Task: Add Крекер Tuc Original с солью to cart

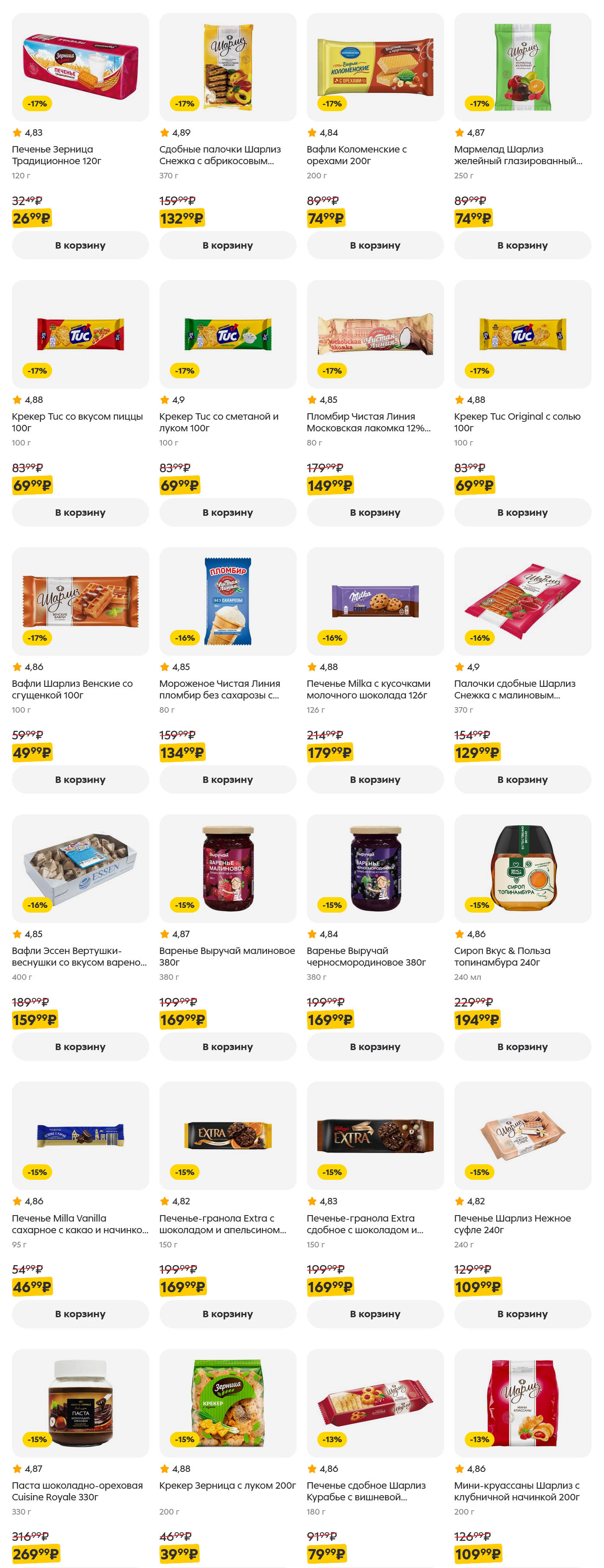Action: click(x=522, y=512)
